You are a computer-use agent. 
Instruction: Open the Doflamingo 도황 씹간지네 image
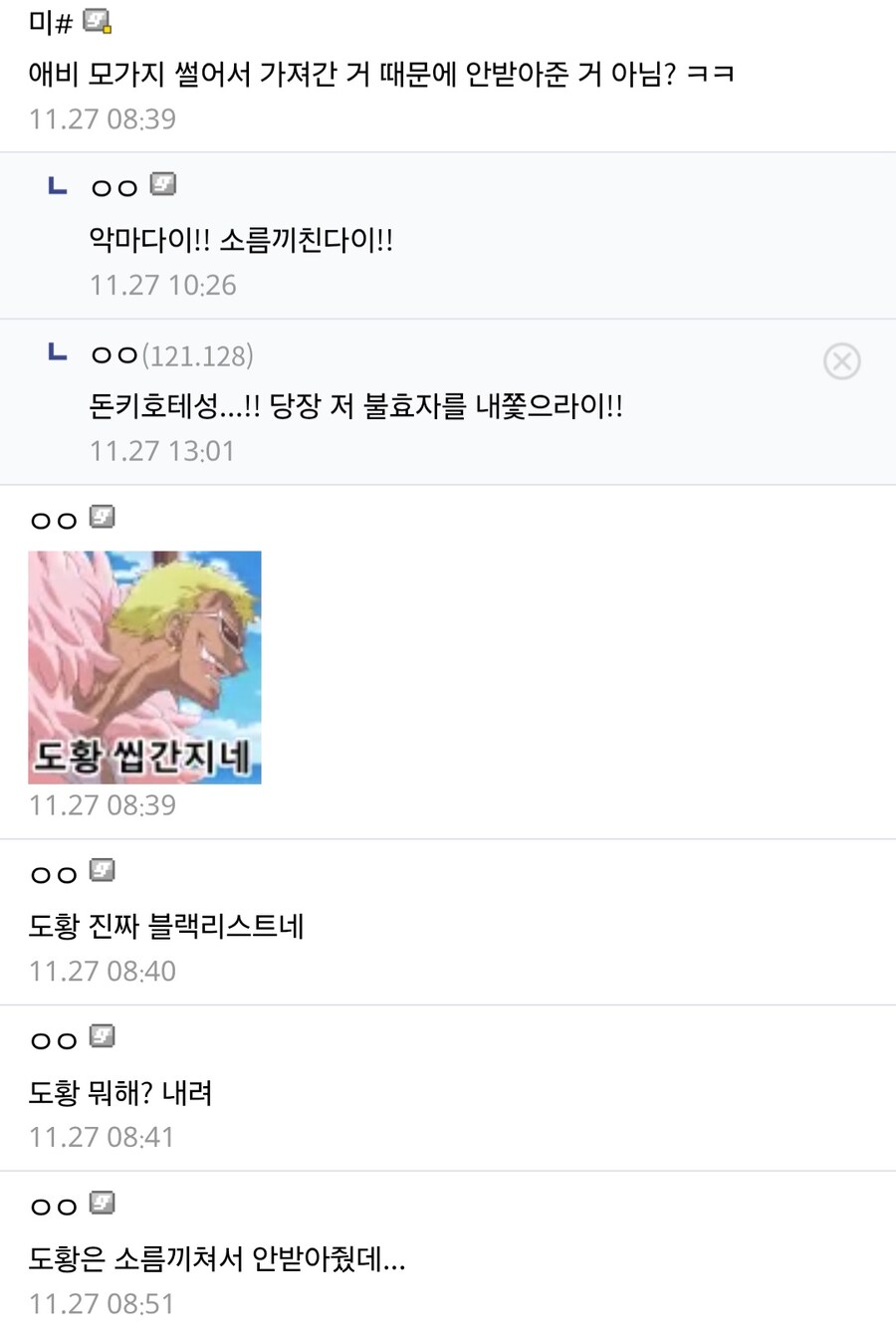(x=144, y=667)
